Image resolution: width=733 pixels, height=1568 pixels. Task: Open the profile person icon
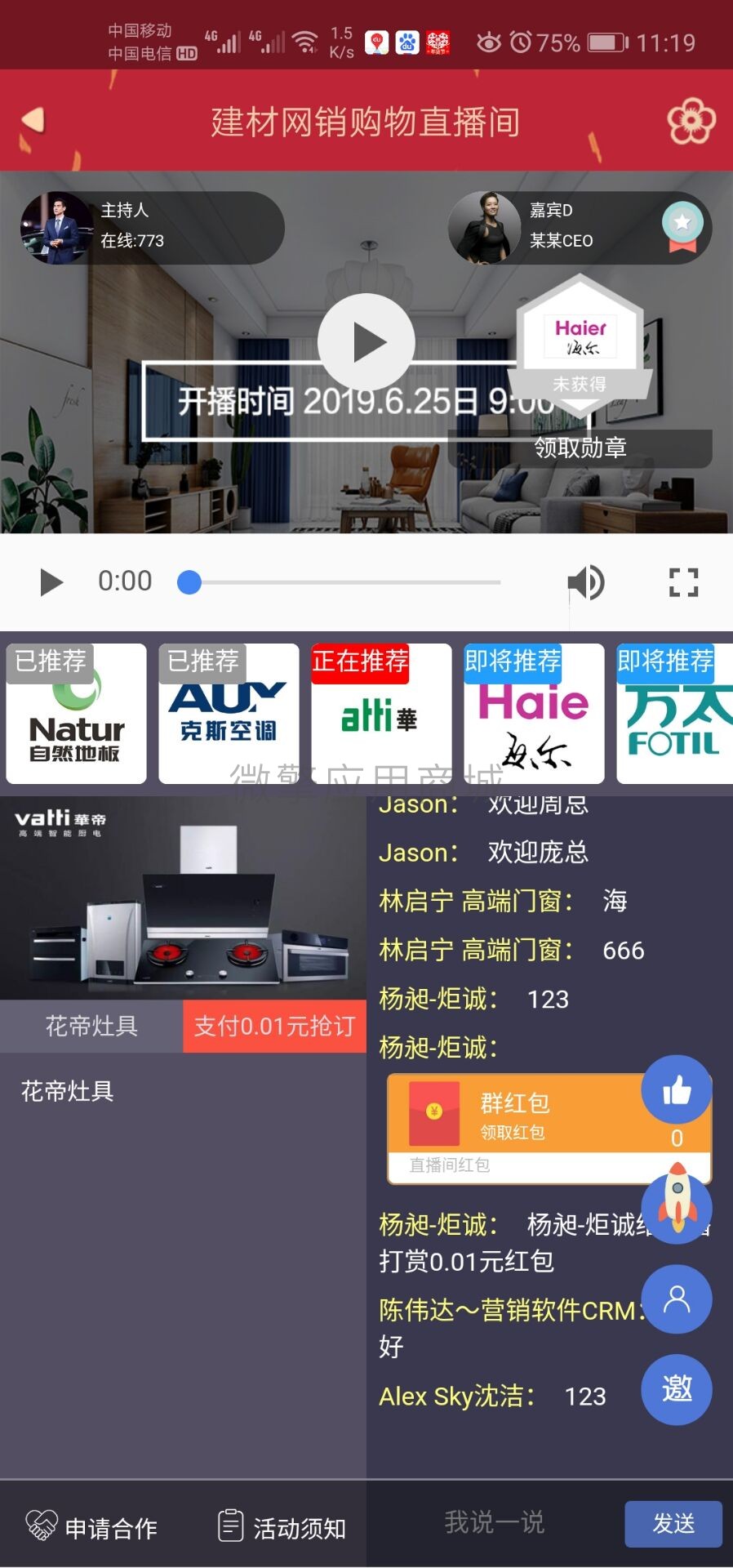coord(677,1299)
